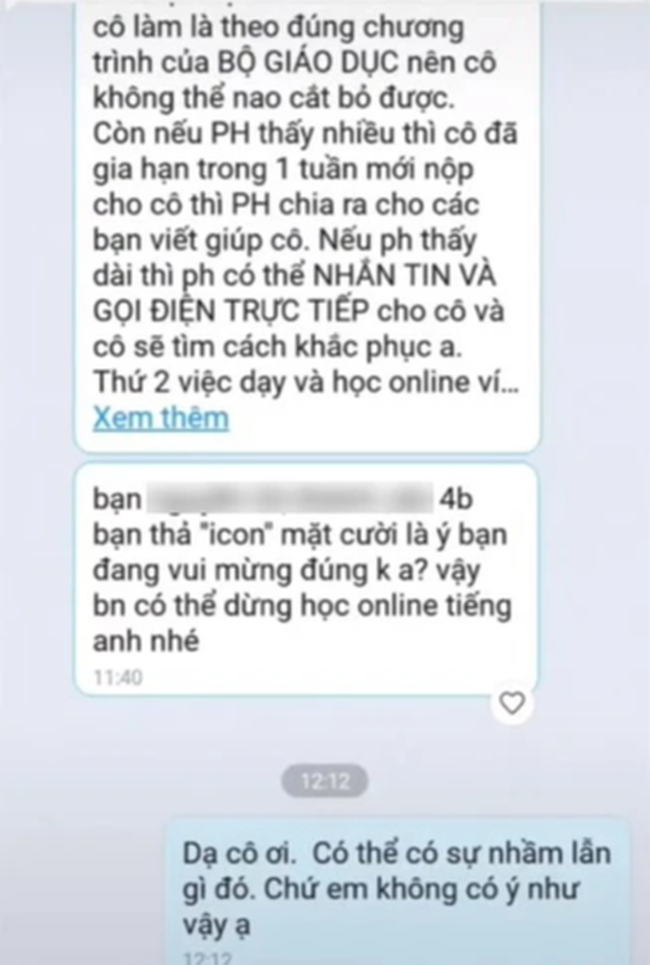Screen dimensions: 650x965
Task: React with the heart icon on the 11:40 message
Action: (x=512, y=703)
